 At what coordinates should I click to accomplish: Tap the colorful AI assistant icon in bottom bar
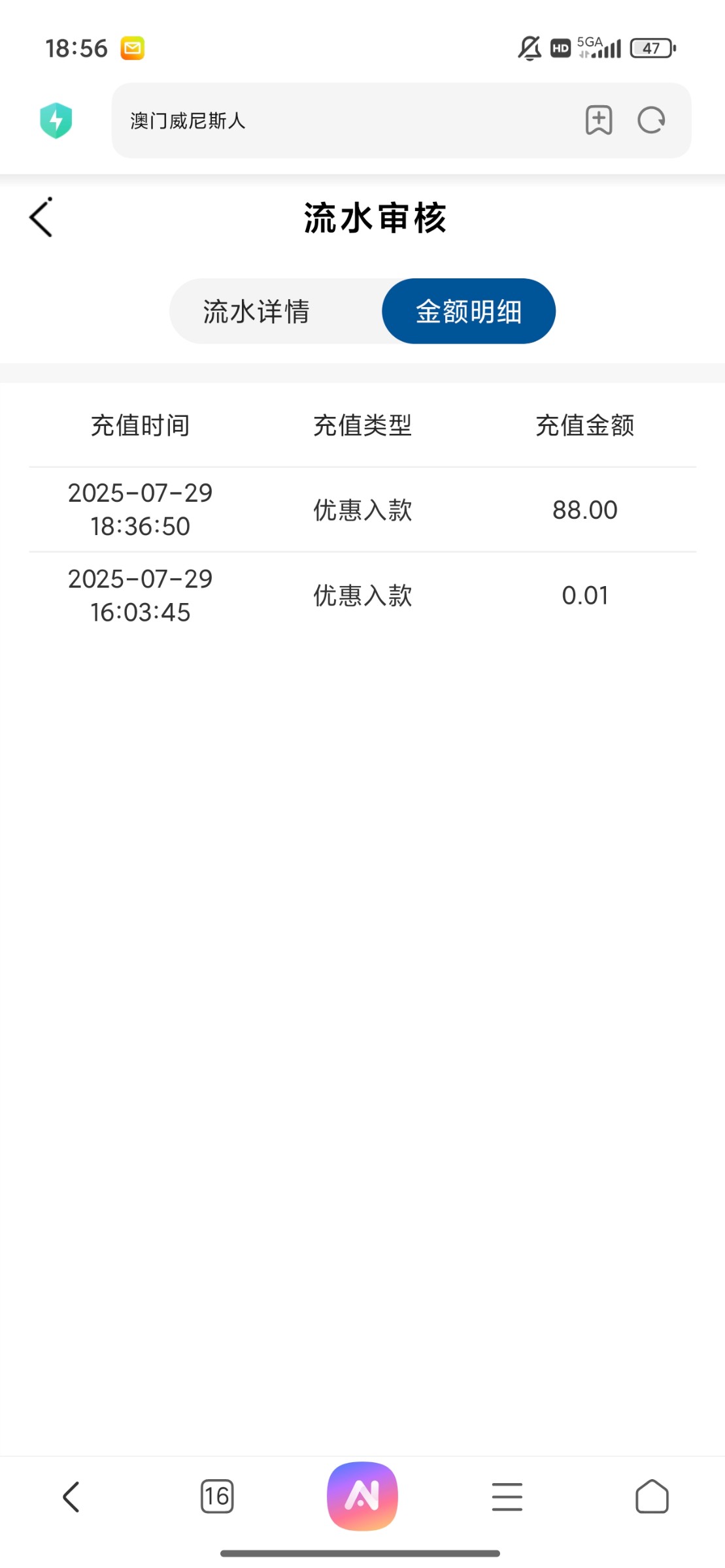point(362,1495)
